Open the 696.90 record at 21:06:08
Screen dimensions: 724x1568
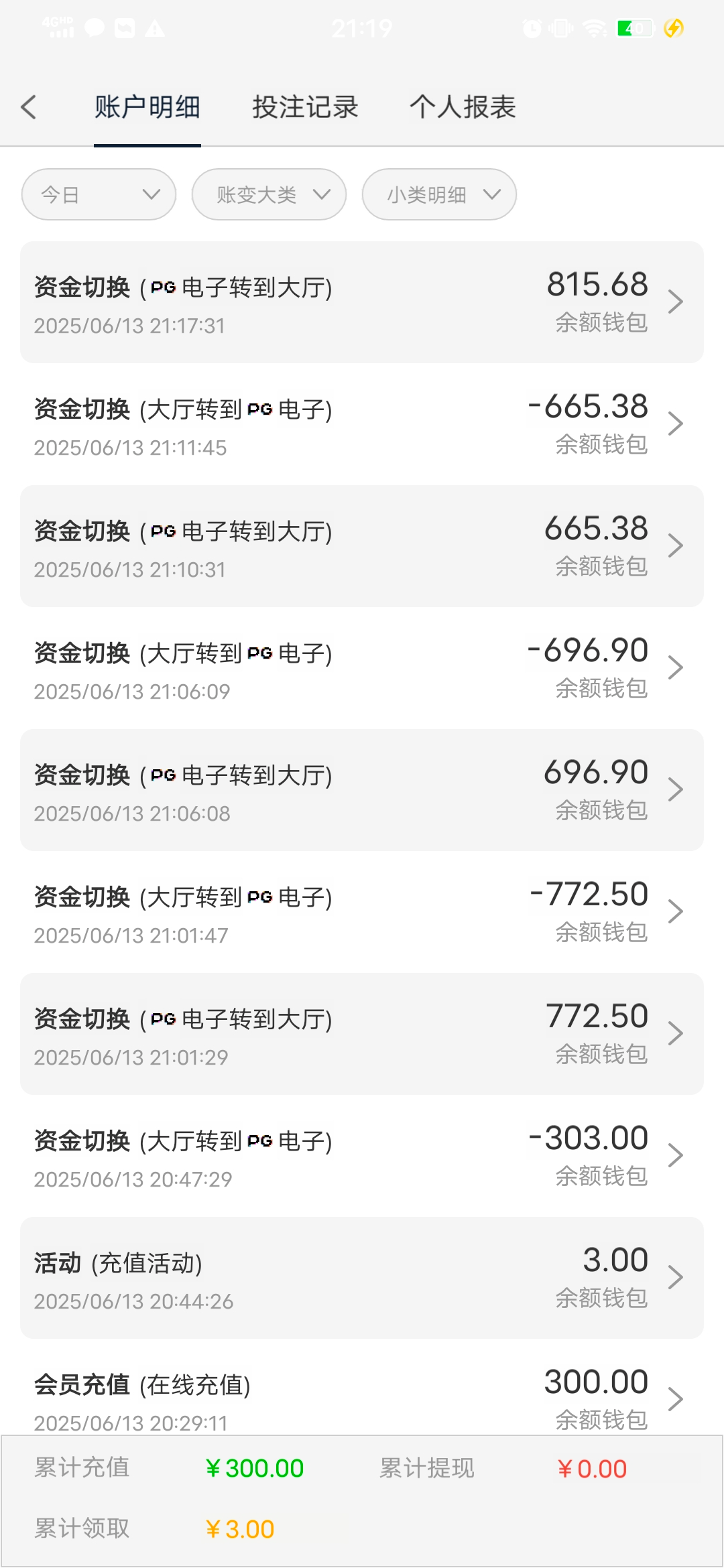[362, 790]
